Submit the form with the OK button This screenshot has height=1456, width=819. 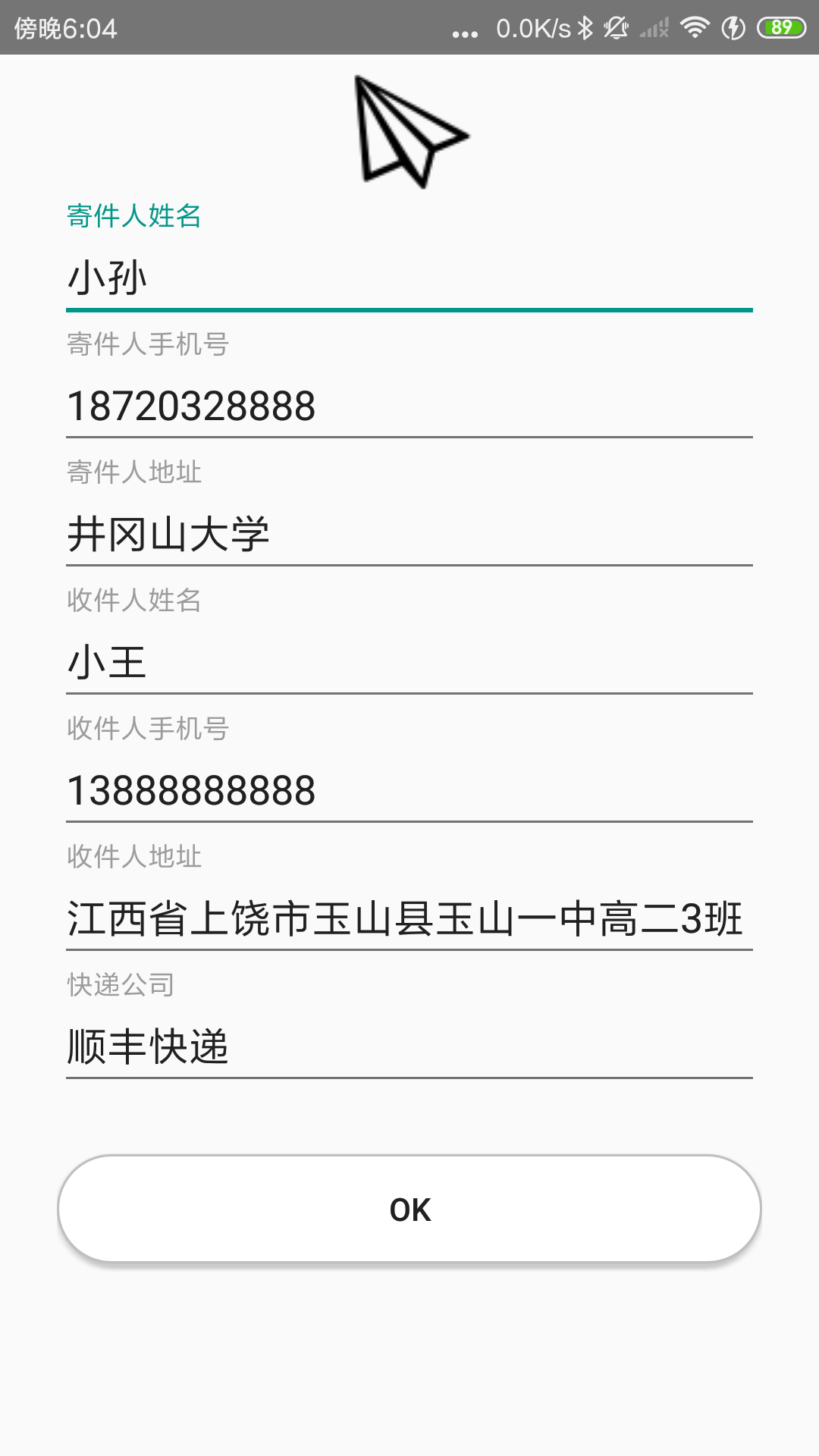coord(409,1209)
